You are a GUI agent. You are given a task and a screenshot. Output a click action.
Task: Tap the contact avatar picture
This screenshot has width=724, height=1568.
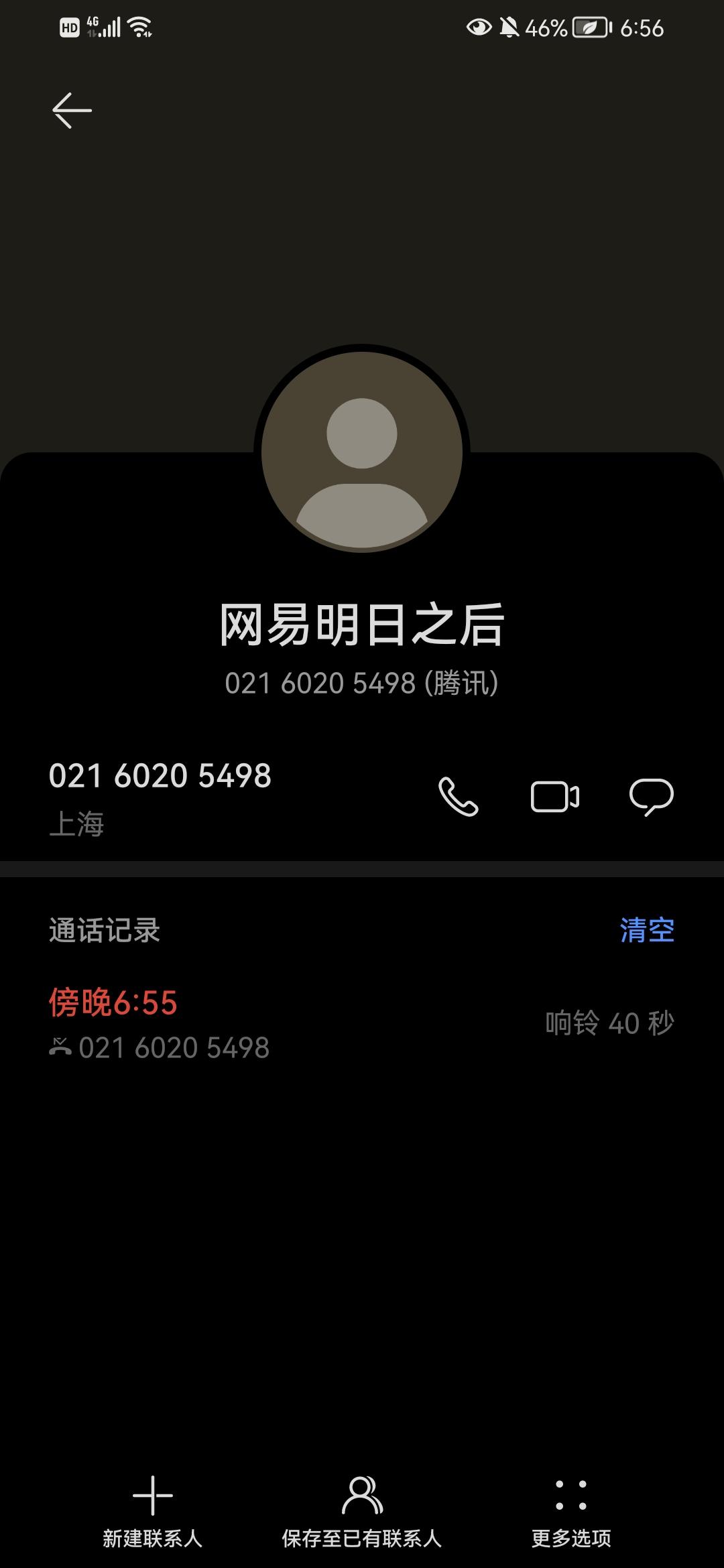click(362, 452)
